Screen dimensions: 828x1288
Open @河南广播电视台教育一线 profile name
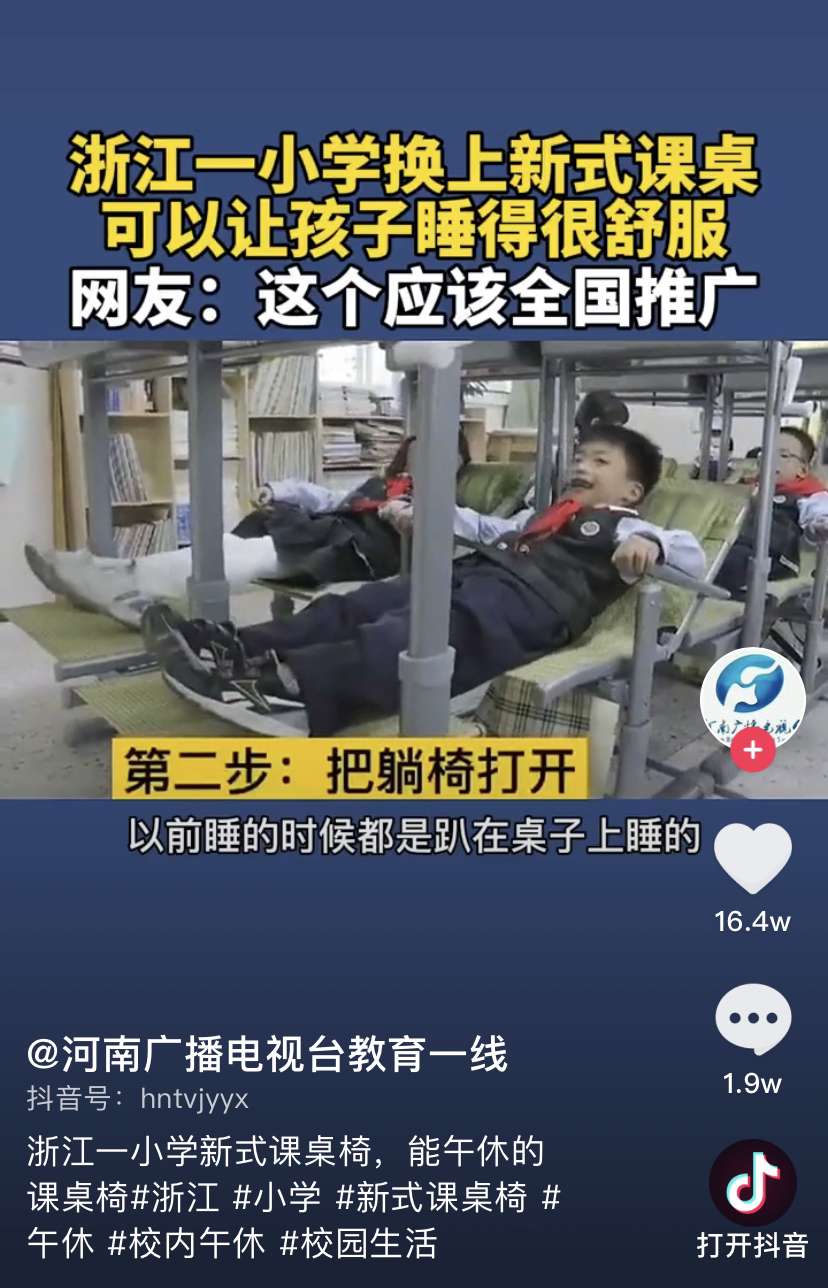pyautogui.click(x=267, y=1054)
